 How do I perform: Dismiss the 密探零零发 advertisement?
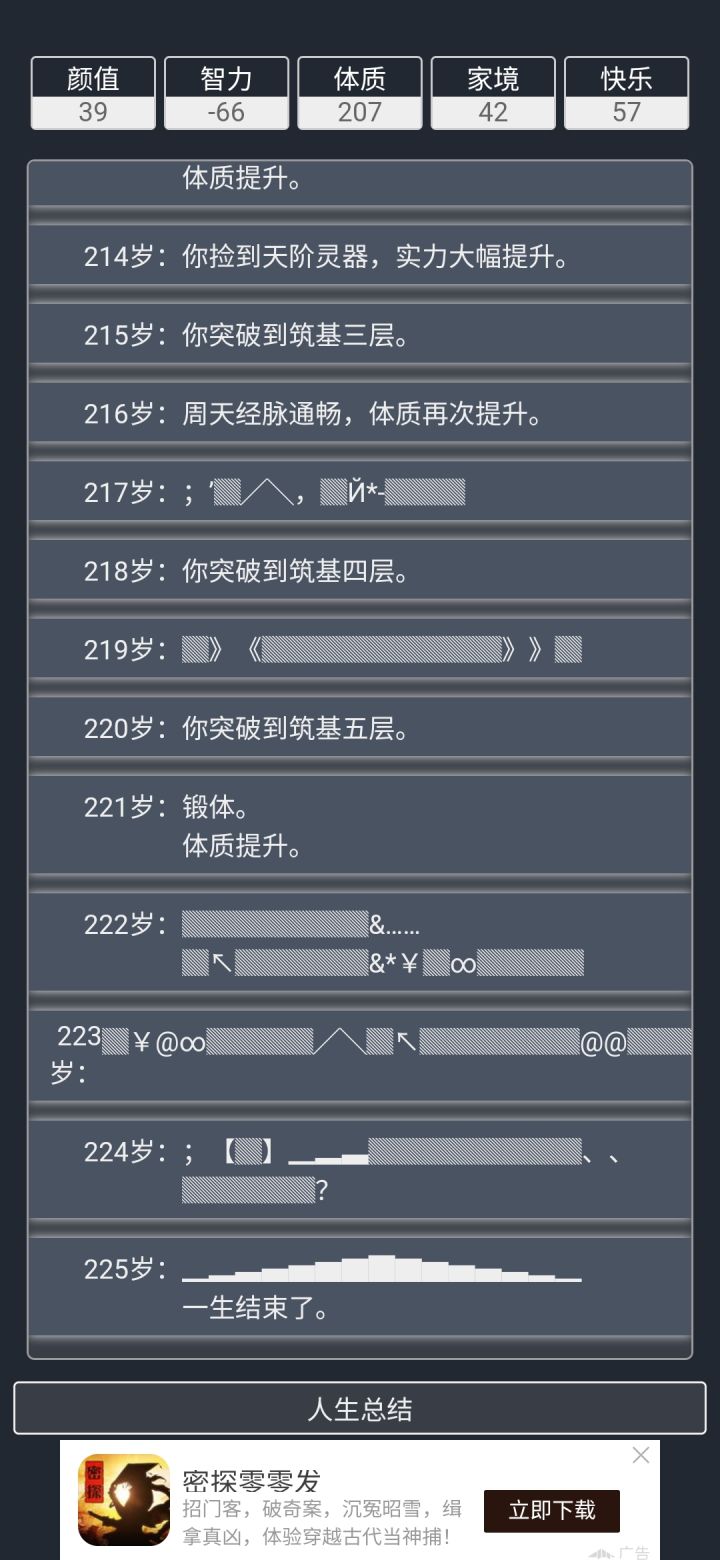tap(641, 1456)
